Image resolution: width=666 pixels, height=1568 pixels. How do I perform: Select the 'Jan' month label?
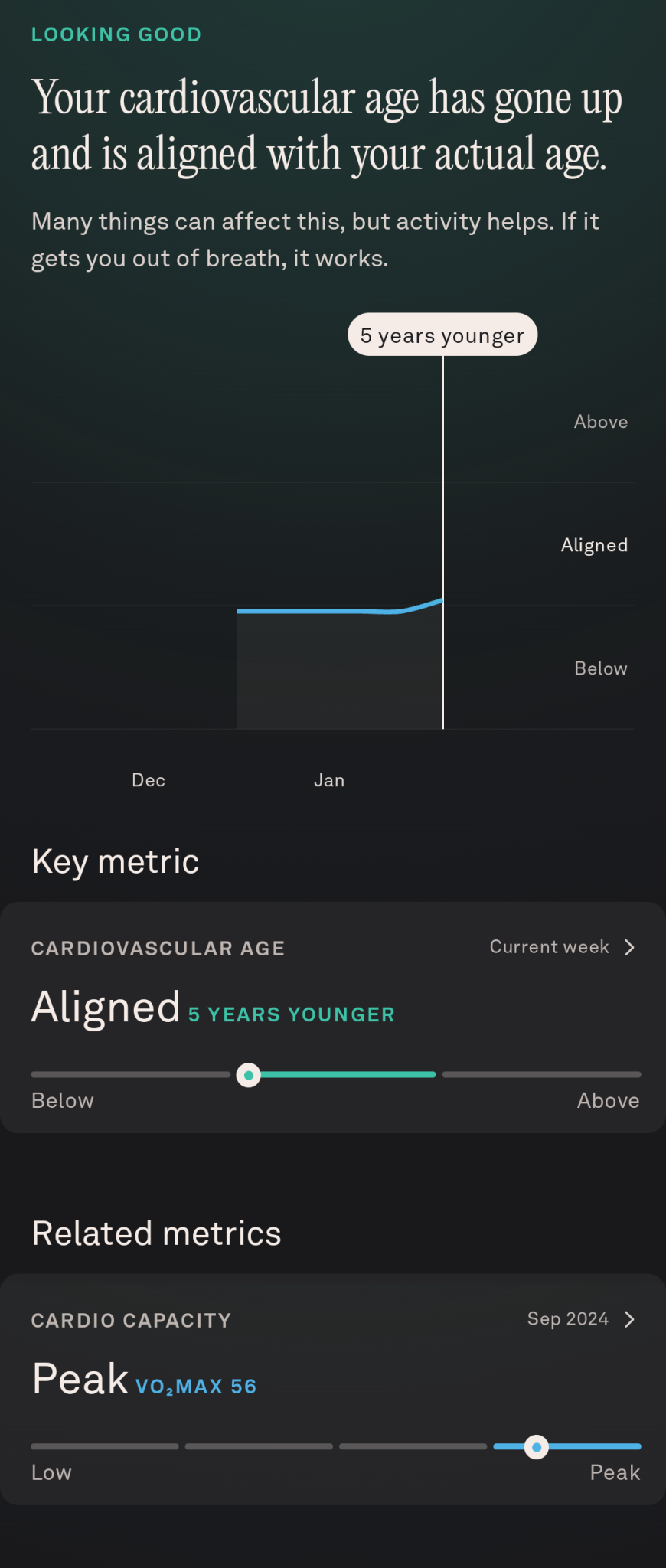[328, 779]
